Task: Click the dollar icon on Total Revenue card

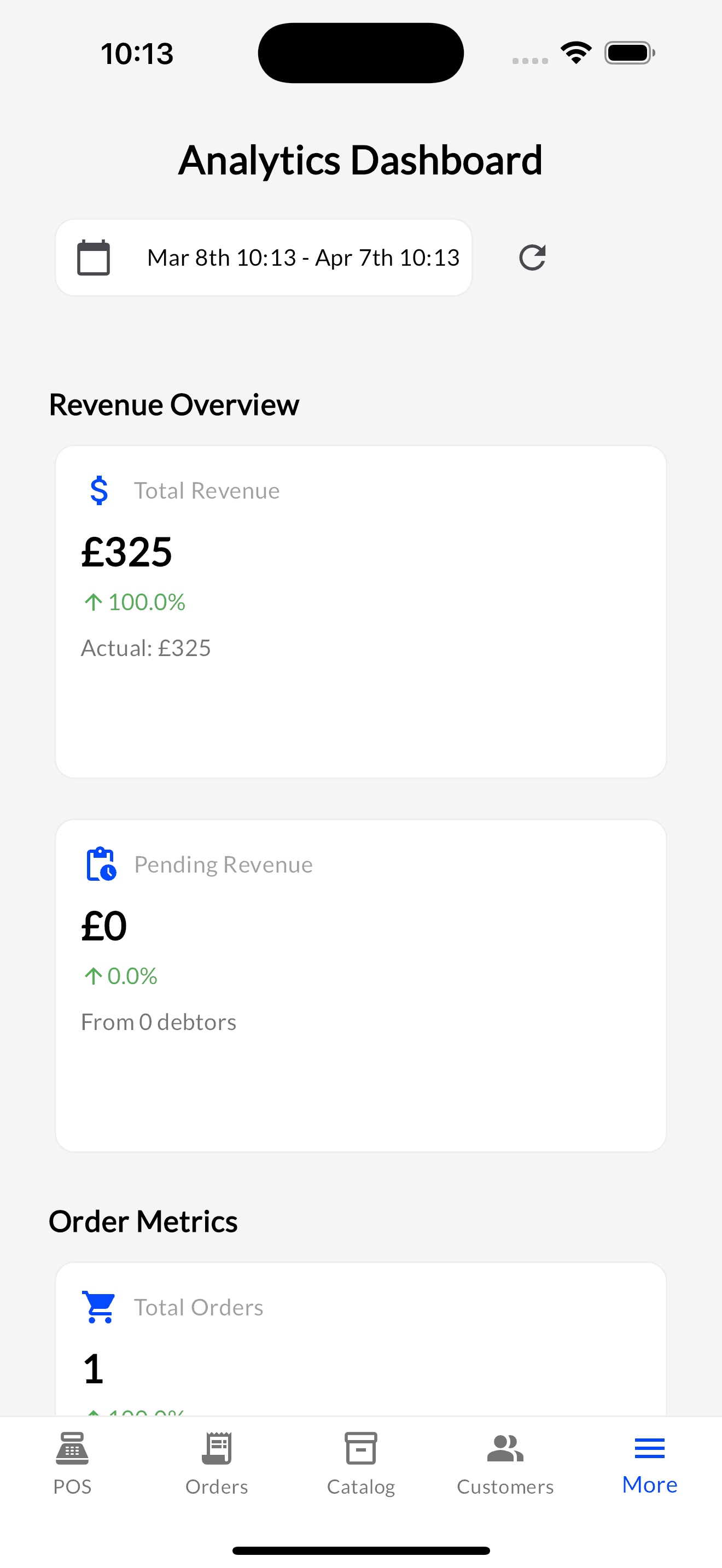Action: pyautogui.click(x=99, y=490)
